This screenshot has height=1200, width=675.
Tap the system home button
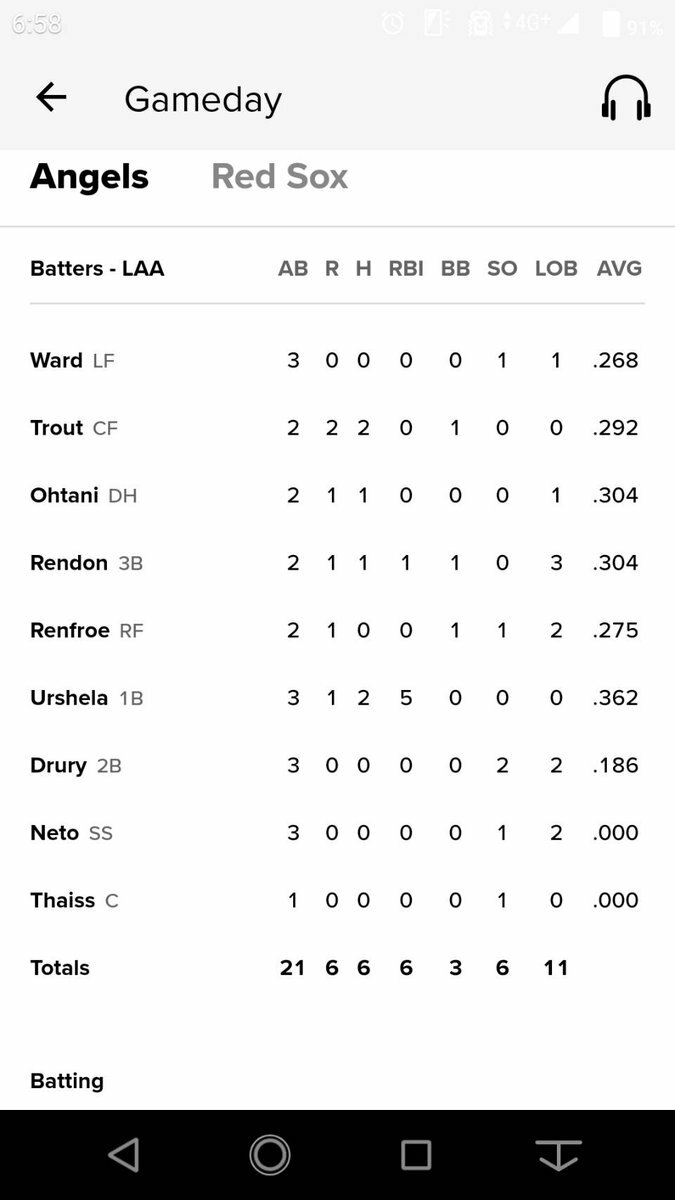tap(270, 1155)
